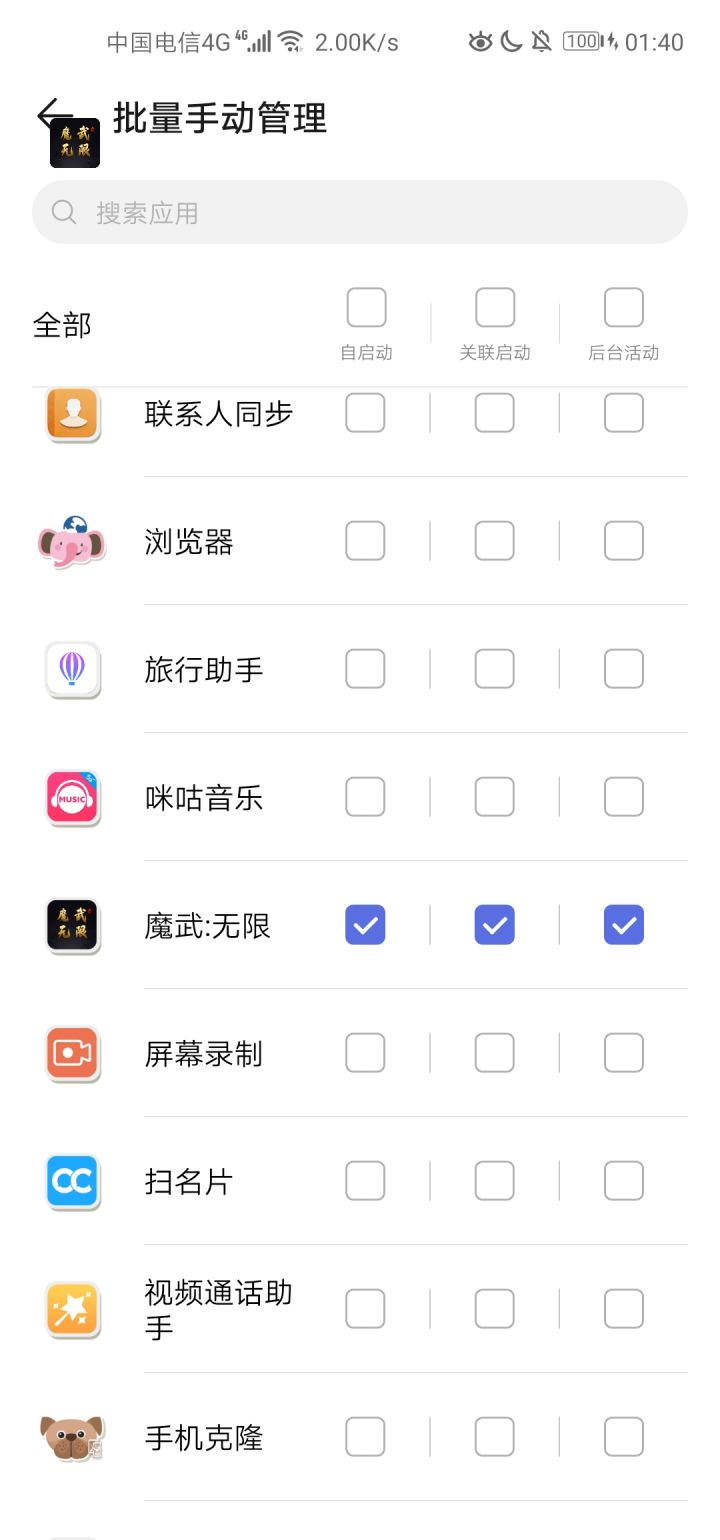Enable 自启动 for 浏览器
Screen dimensions: 720x1540
tap(365, 541)
